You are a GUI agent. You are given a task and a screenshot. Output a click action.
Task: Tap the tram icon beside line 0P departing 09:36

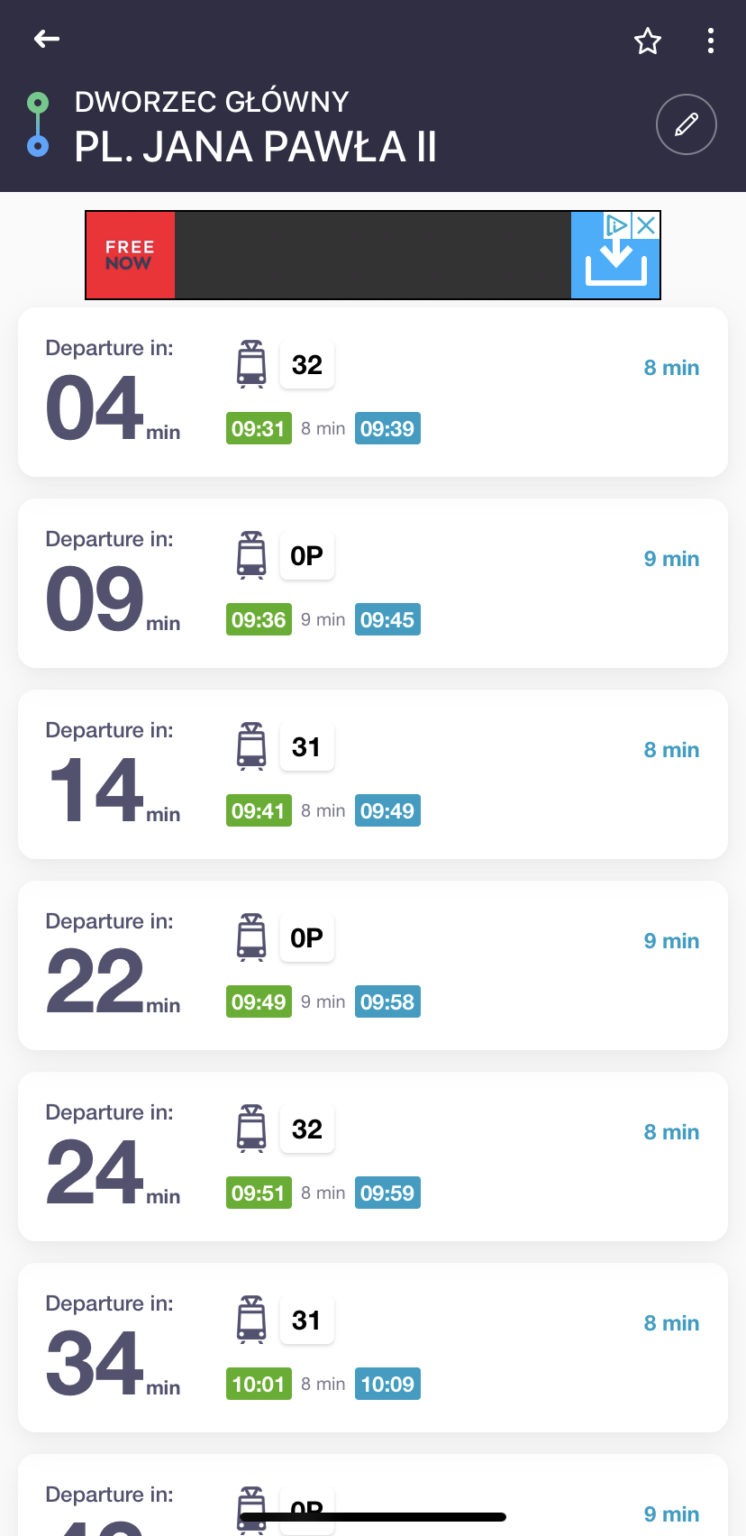click(x=251, y=555)
